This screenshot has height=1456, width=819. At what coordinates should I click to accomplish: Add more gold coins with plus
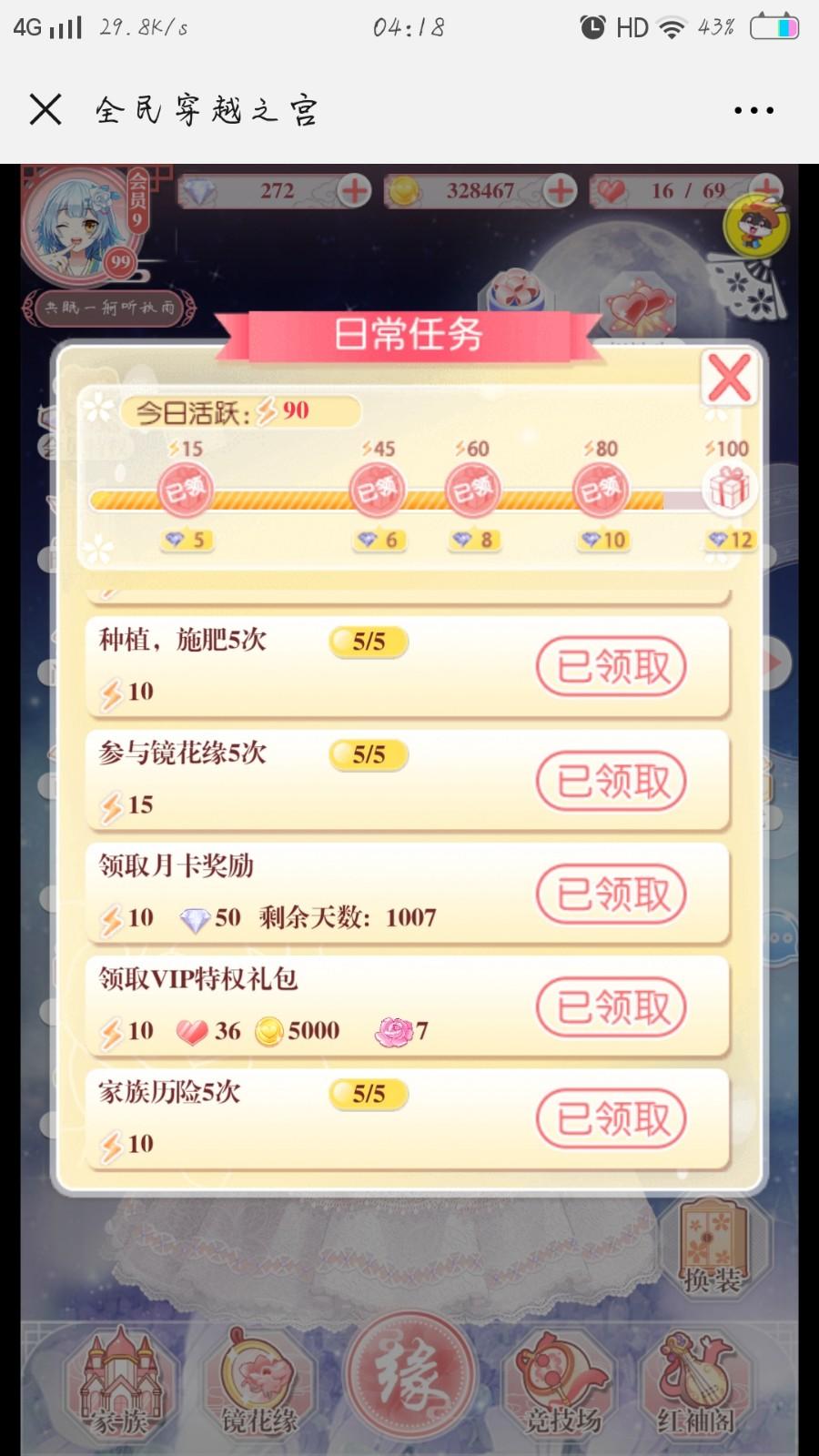click(x=560, y=191)
